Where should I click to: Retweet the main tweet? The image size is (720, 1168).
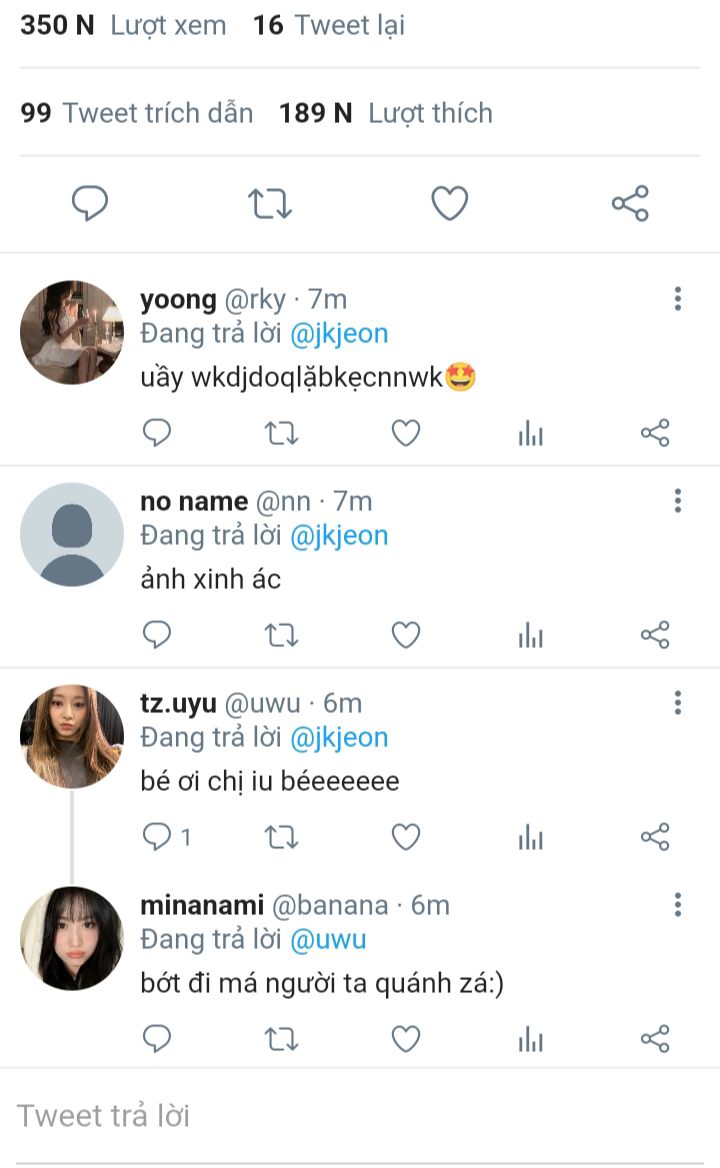(270, 203)
